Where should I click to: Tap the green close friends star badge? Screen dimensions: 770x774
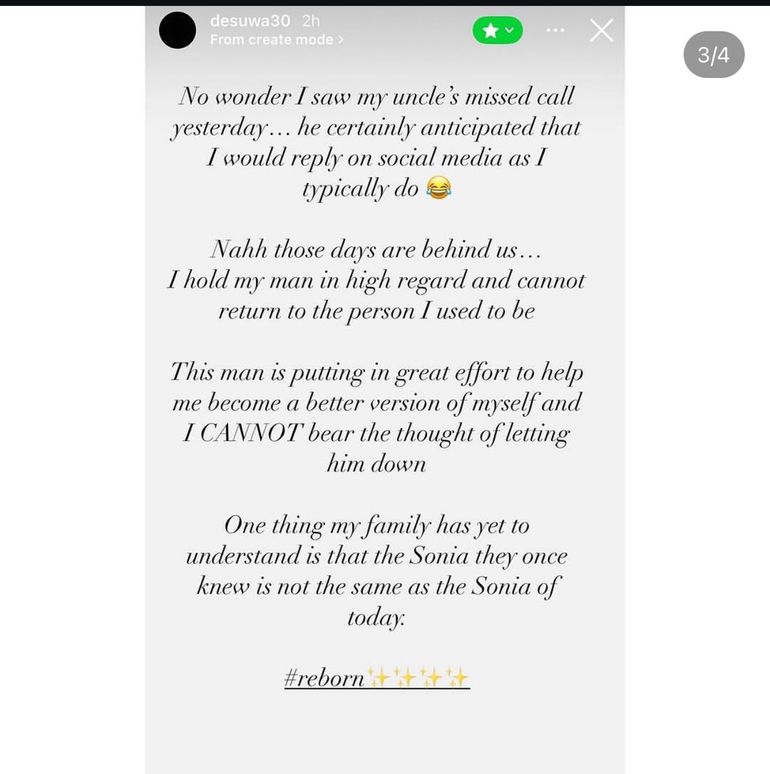coord(497,30)
